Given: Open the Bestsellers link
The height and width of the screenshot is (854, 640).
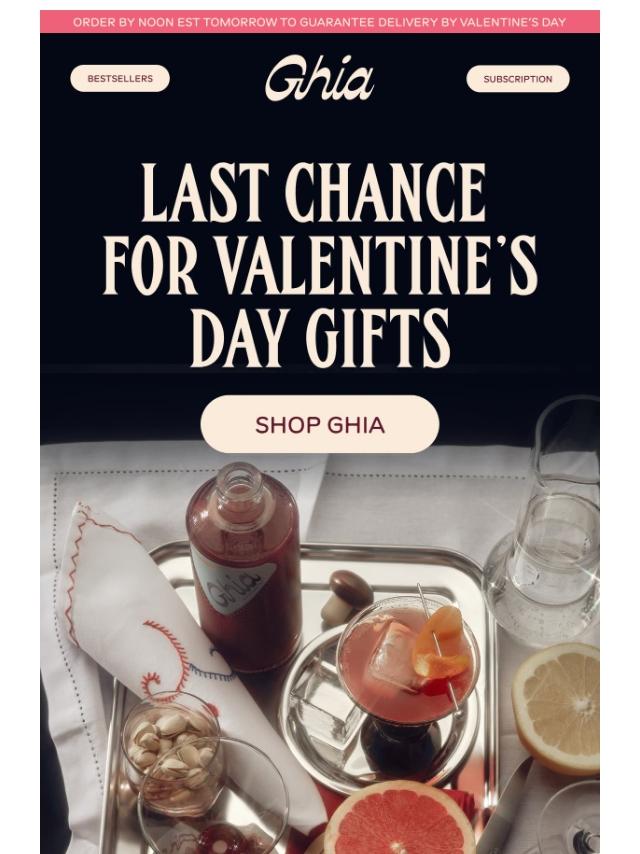Looking at the screenshot, I should point(120,79).
